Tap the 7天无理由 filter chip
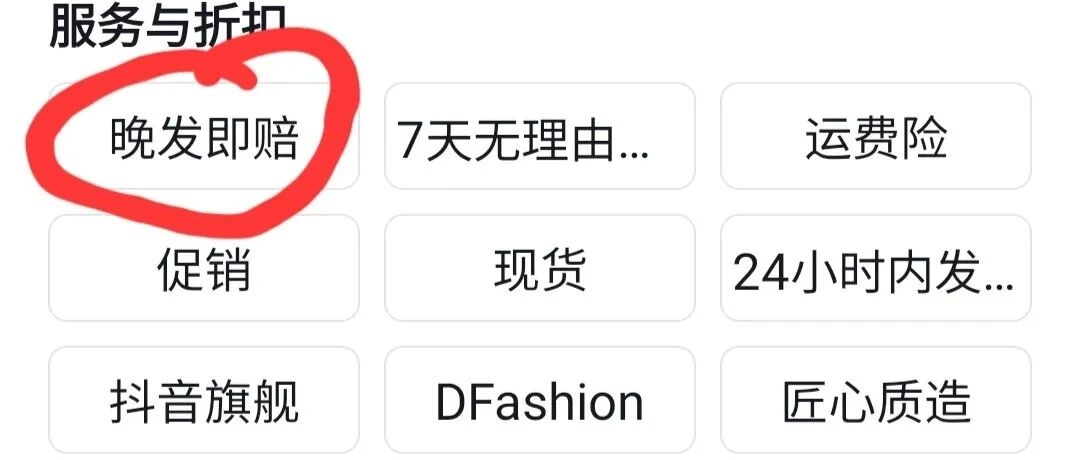Image resolution: width=1080 pixels, height=460 pixels. point(539,136)
